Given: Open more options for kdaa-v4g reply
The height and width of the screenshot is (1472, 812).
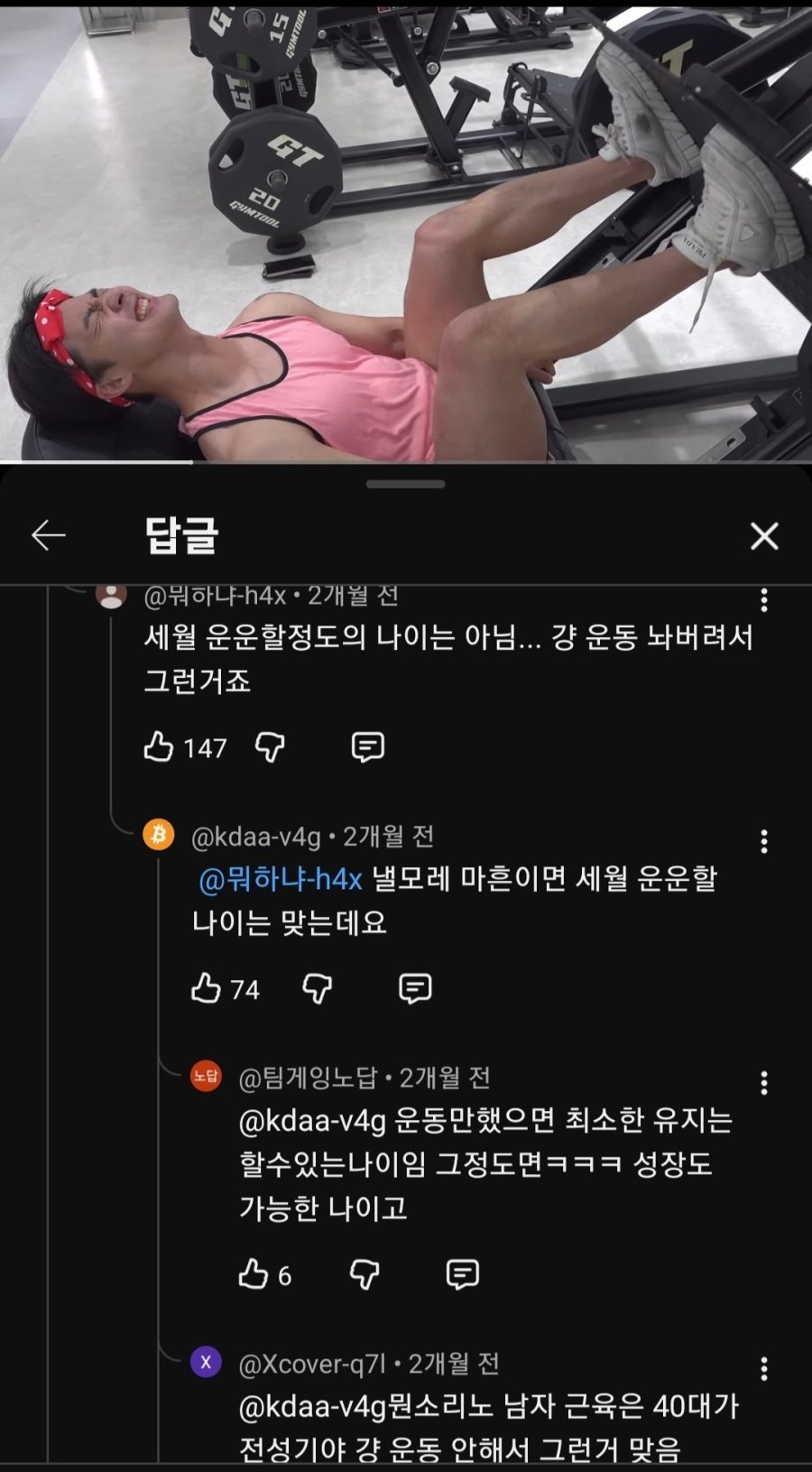Looking at the screenshot, I should (x=764, y=841).
